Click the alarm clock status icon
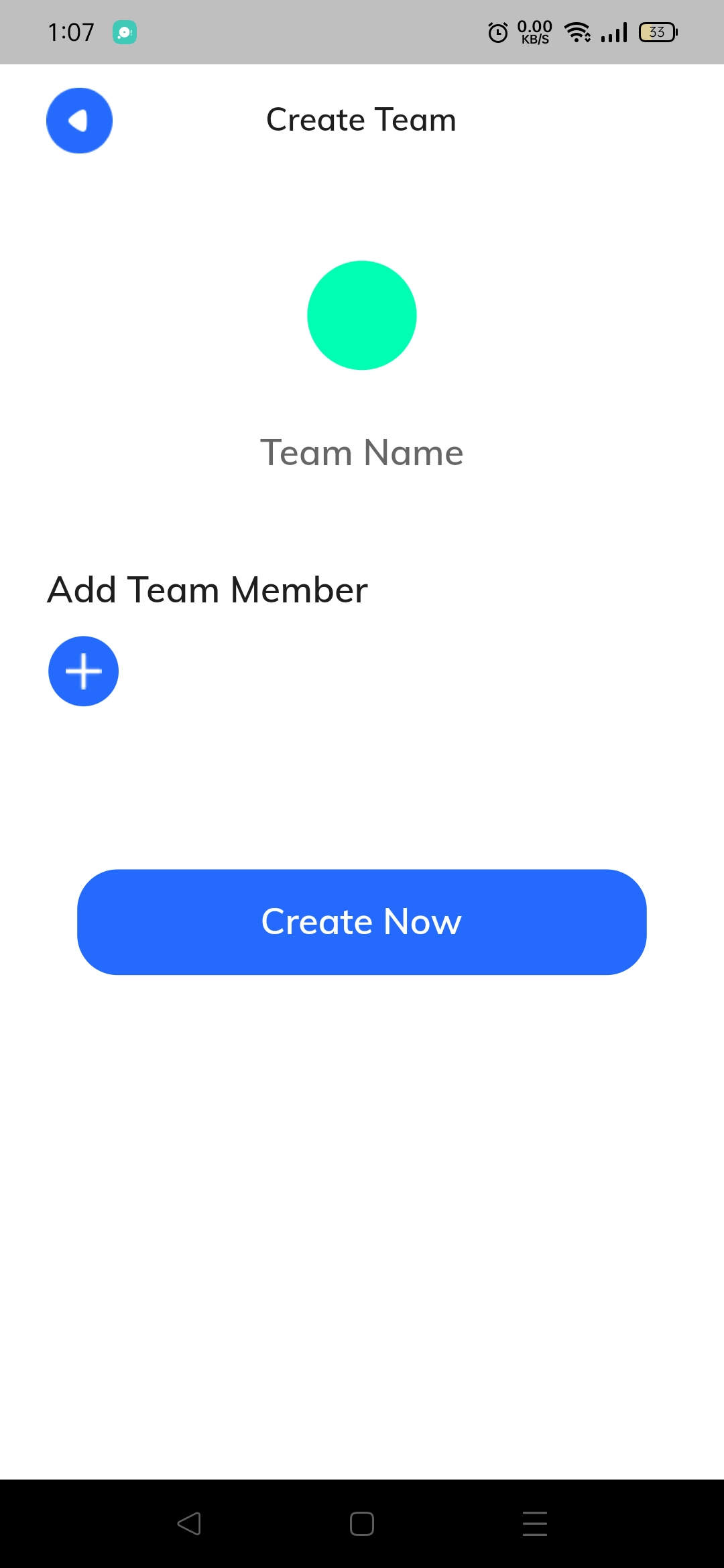Image resolution: width=724 pixels, height=1568 pixels. point(497,31)
